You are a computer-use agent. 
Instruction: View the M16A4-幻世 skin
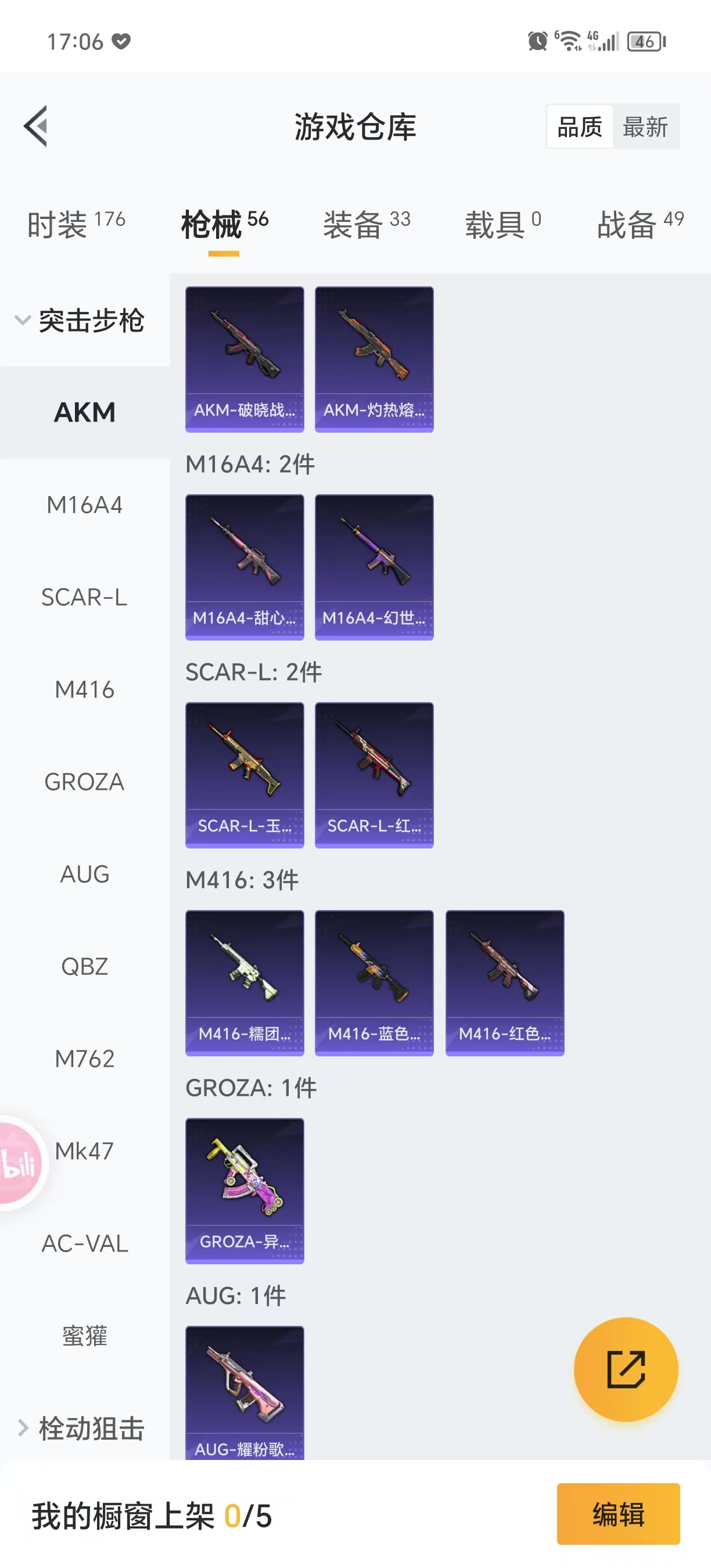(374, 567)
